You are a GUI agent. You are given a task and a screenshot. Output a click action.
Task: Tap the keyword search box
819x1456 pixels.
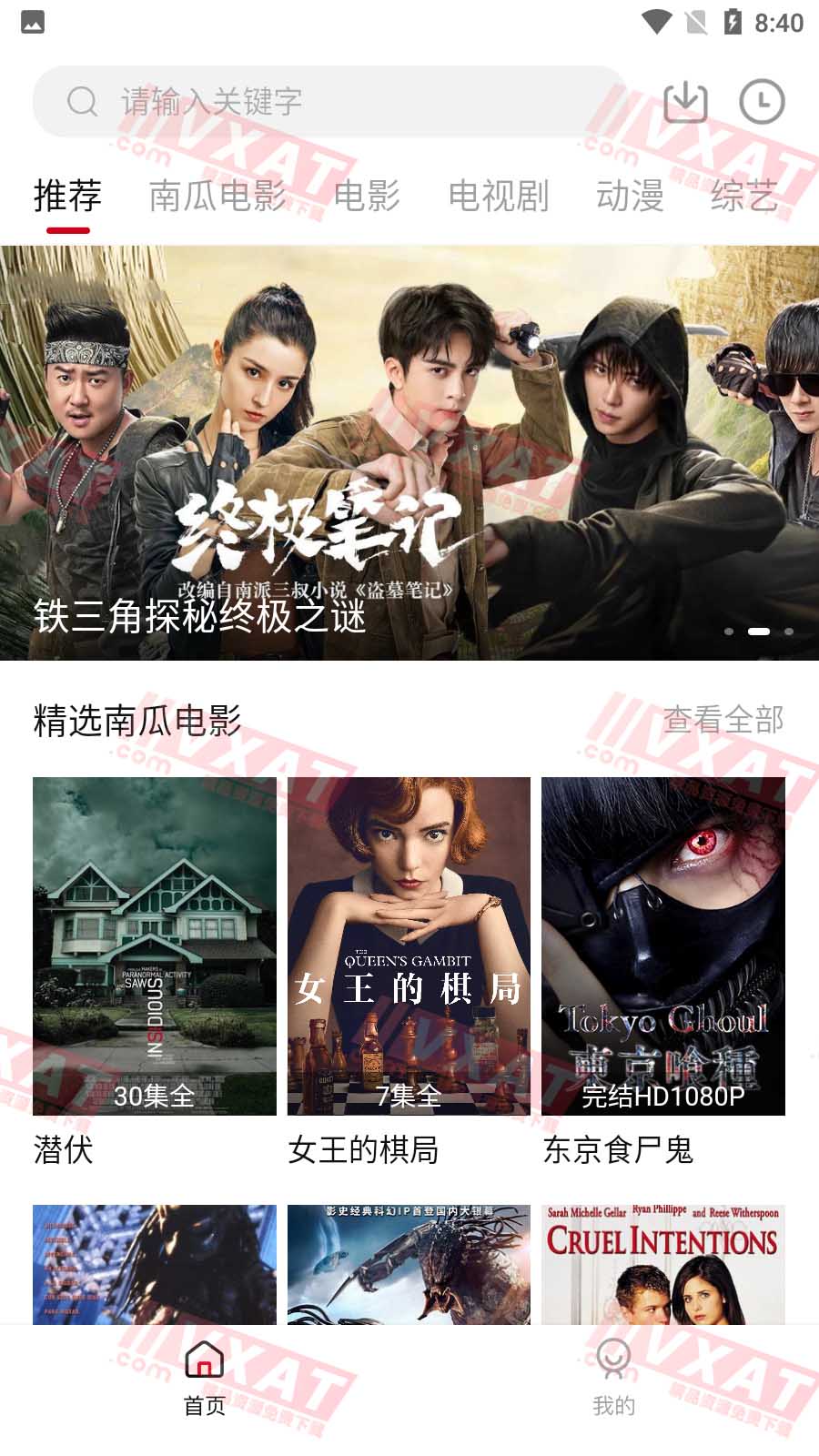point(328,101)
